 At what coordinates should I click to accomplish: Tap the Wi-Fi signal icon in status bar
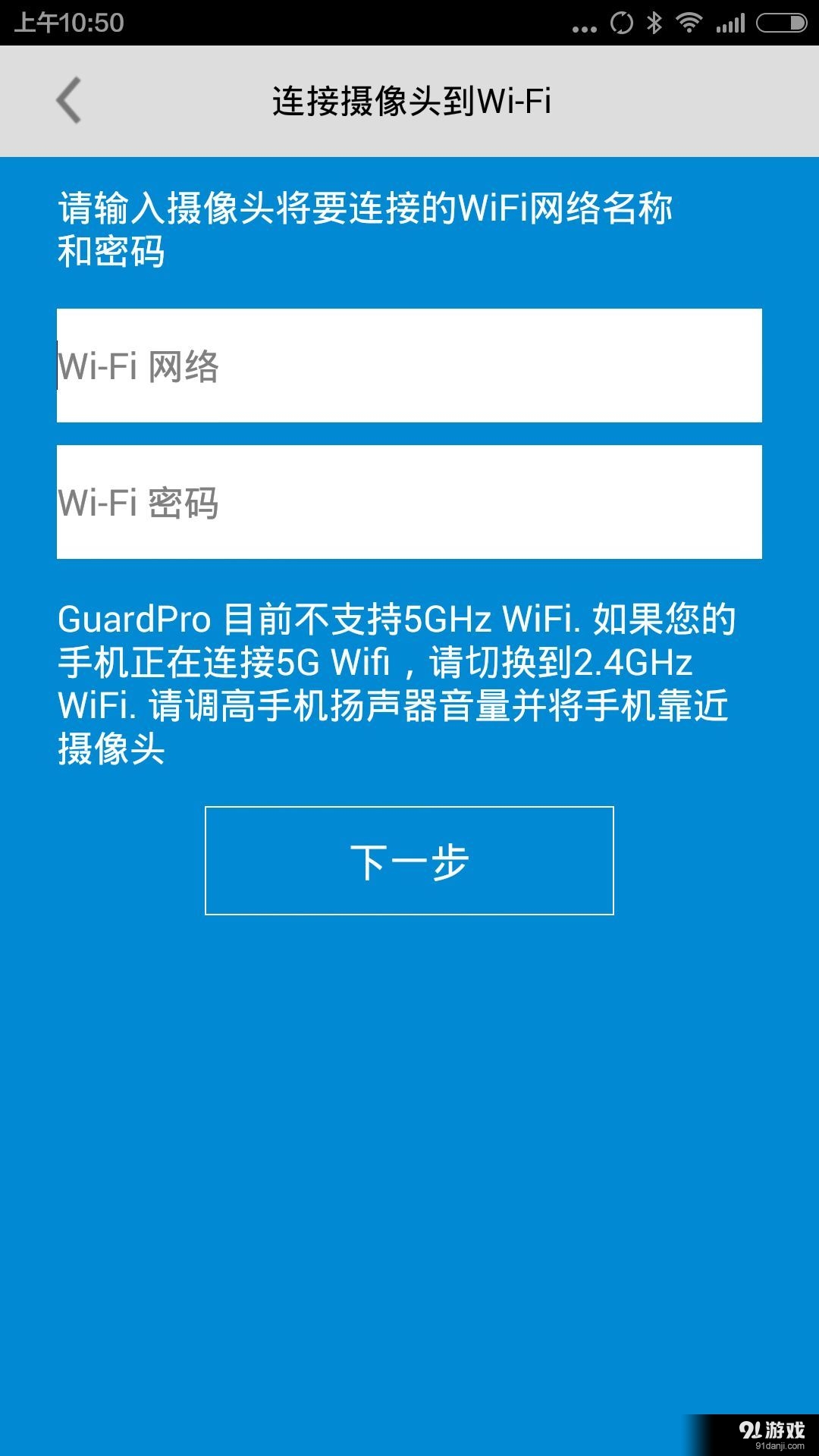tap(690, 23)
